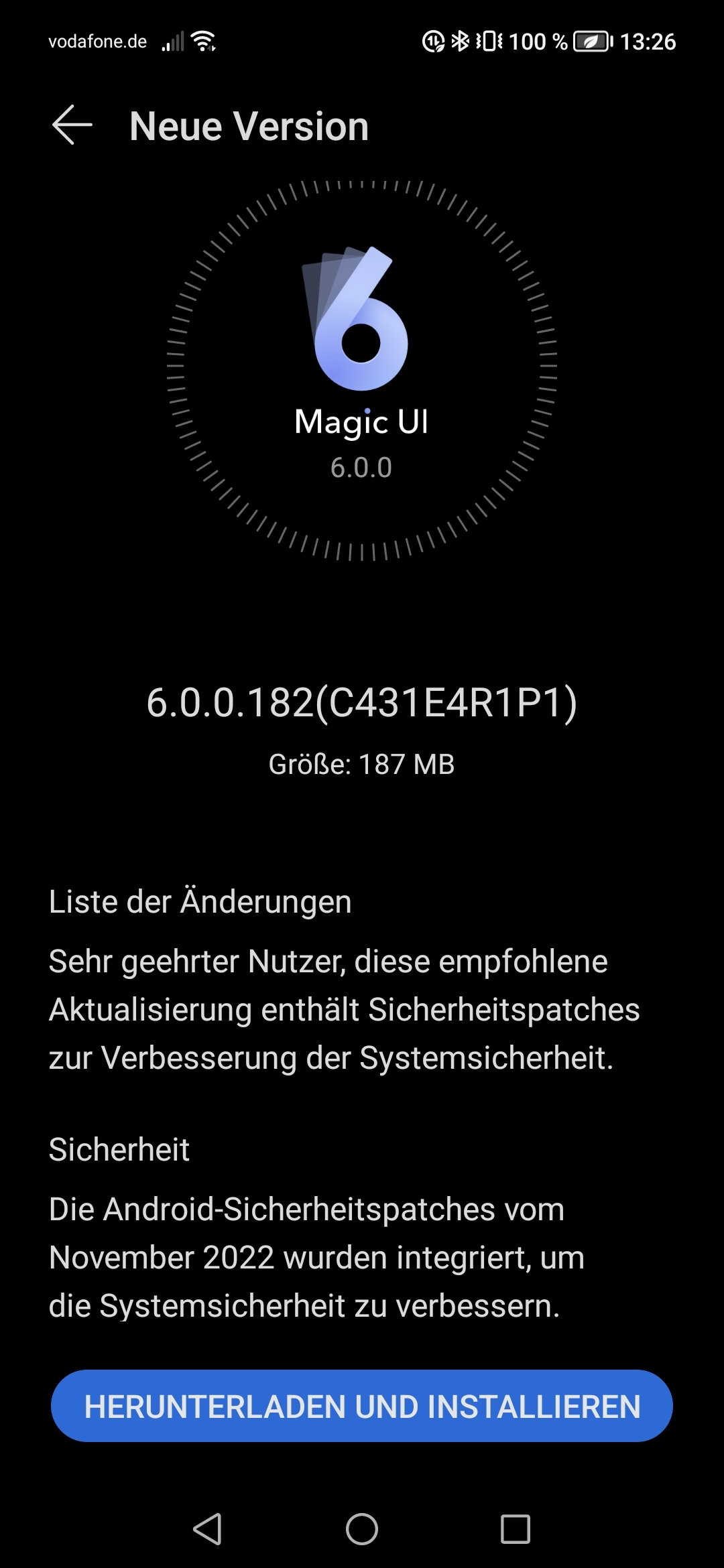The height and width of the screenshot is (1568, 724).
Task: Tap the system back navigation button
Action: 207,1529
